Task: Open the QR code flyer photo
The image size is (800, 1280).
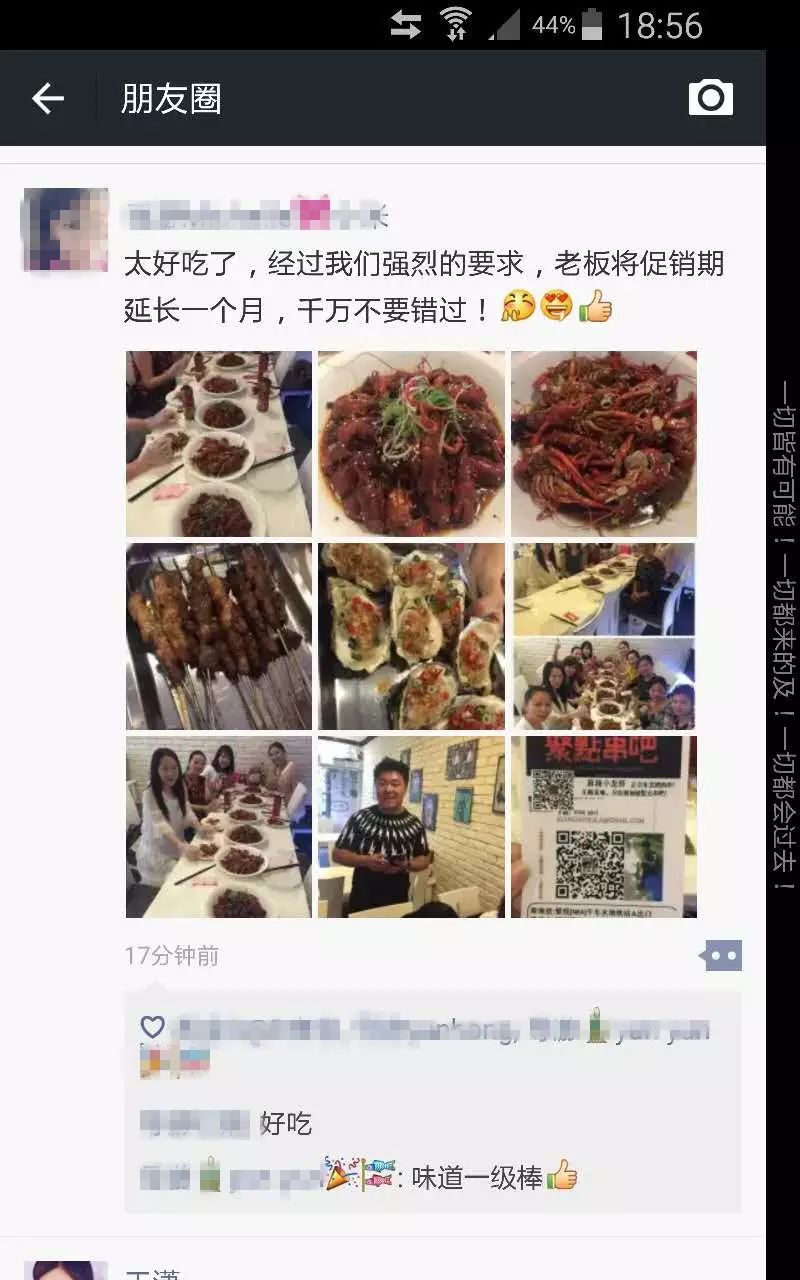Action: tap(603, 827)
